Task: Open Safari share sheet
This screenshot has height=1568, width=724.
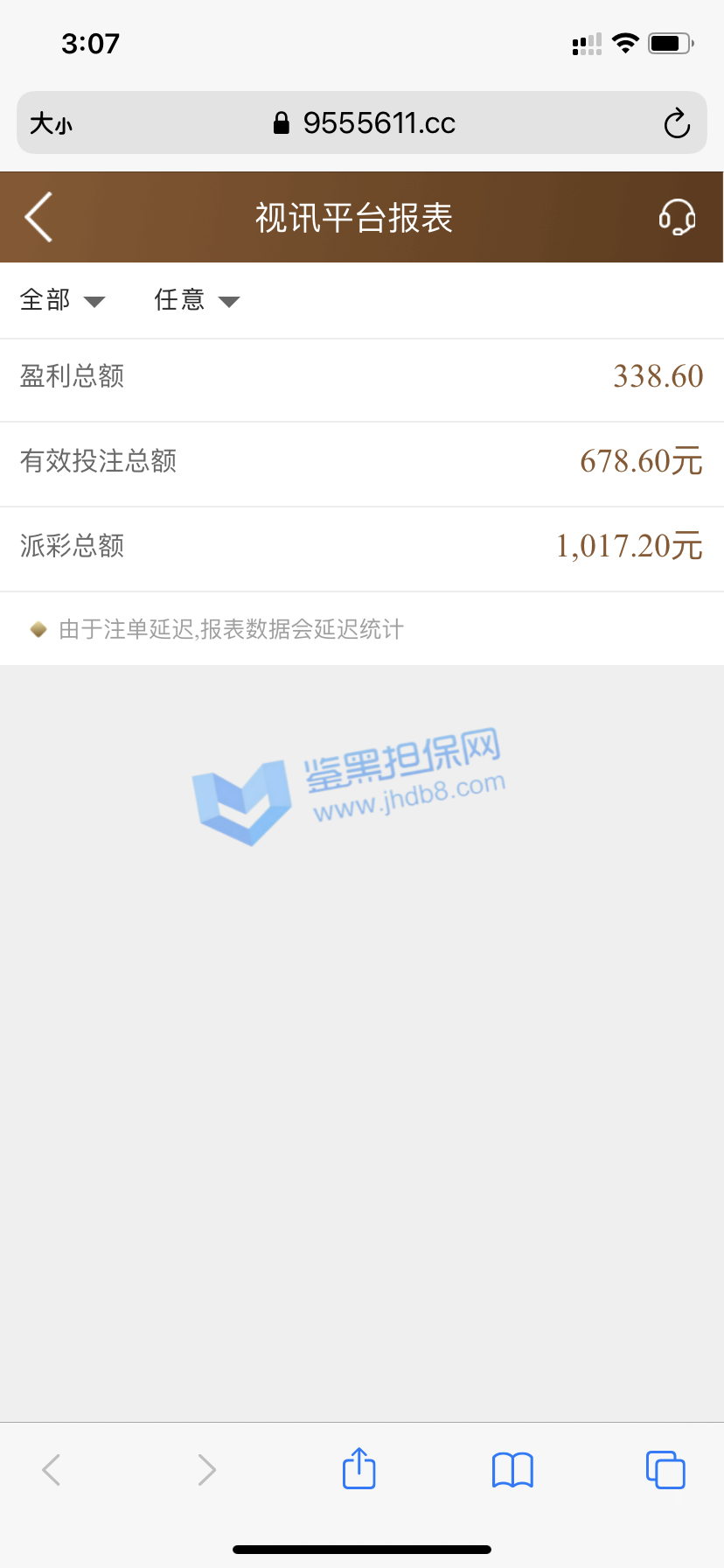Action: pos(359,1469)
